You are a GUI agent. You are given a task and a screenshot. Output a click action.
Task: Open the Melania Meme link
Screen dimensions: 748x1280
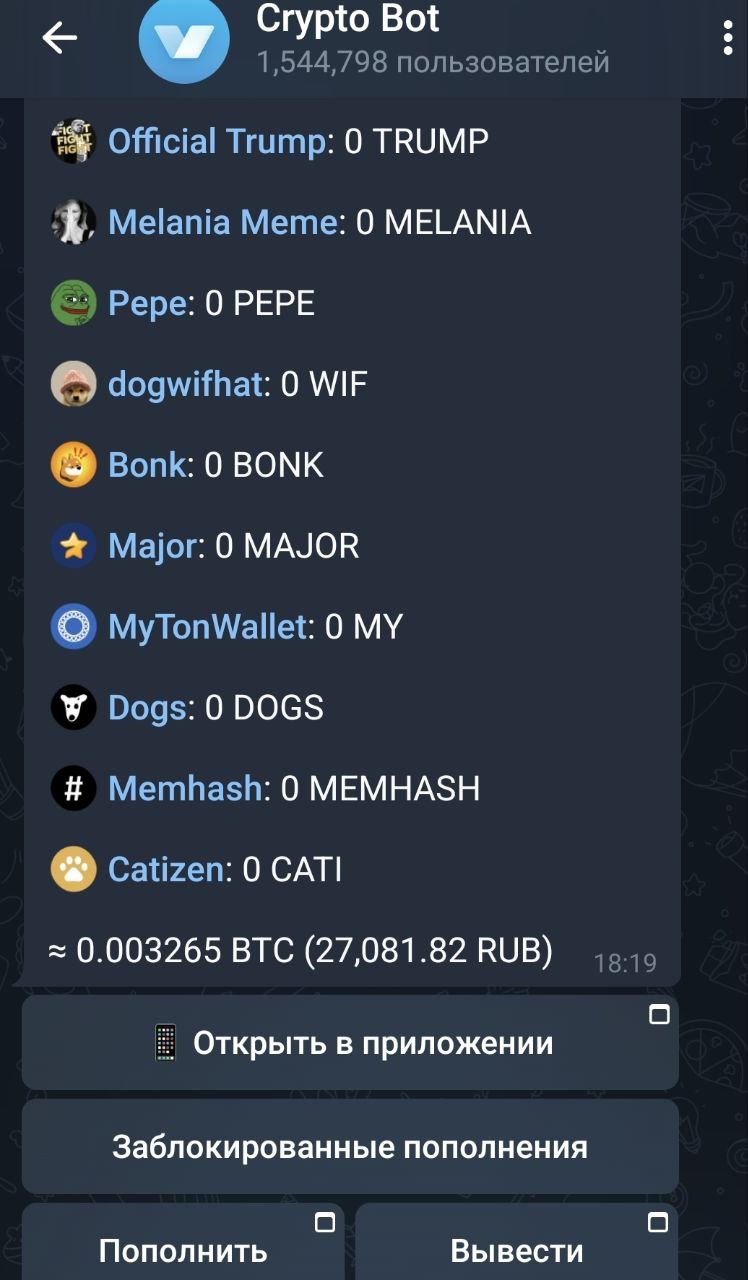tap(222, 222)
